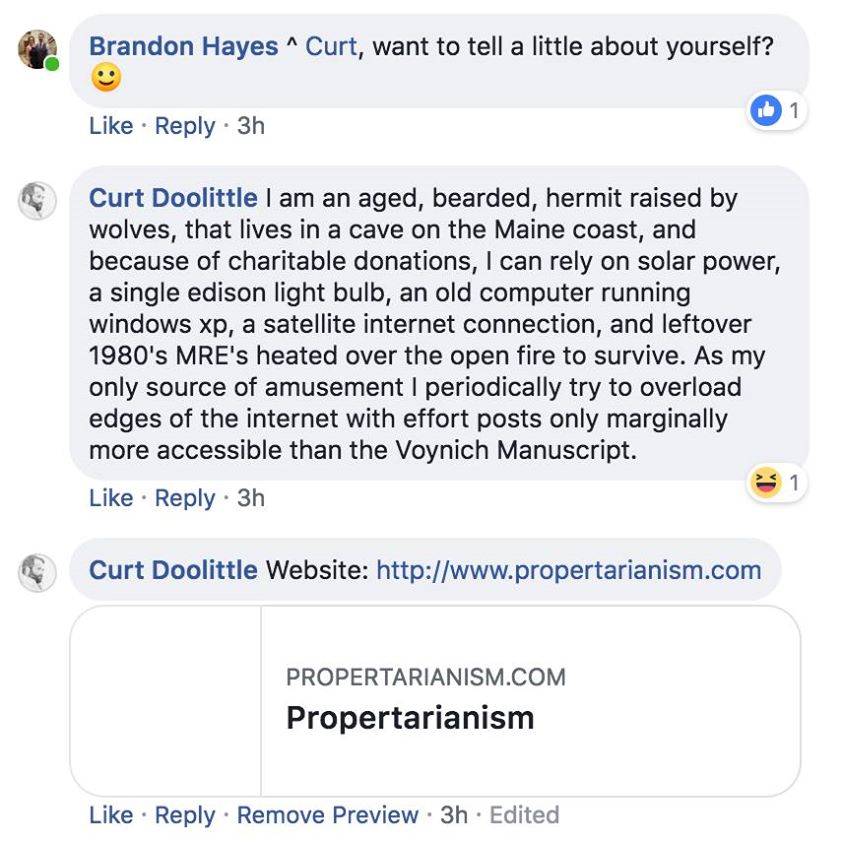View the laughing reaction on Curt's comment
Screen dimensions: 843x841
(x=776, y=484)
